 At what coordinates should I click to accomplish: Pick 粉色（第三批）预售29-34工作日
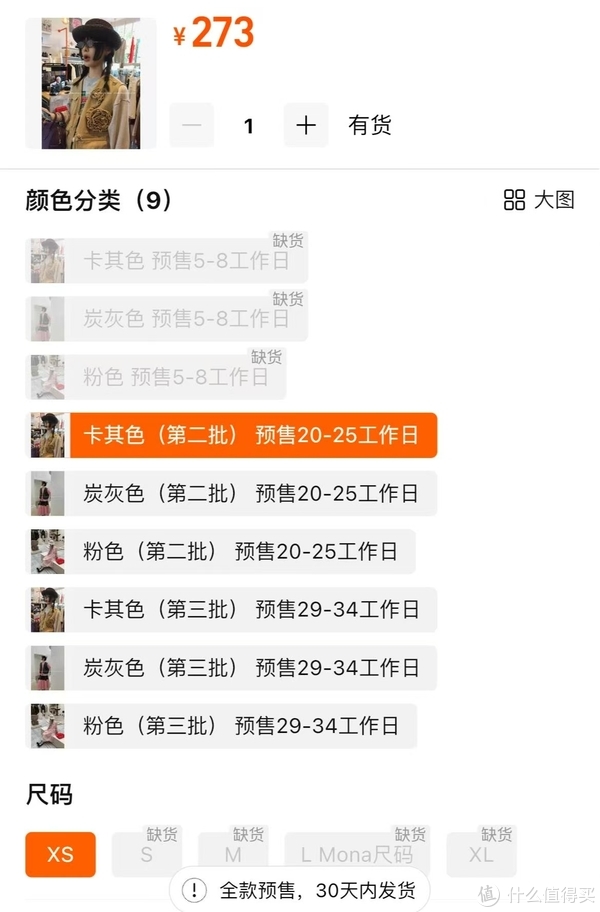[x=221, y=726]
